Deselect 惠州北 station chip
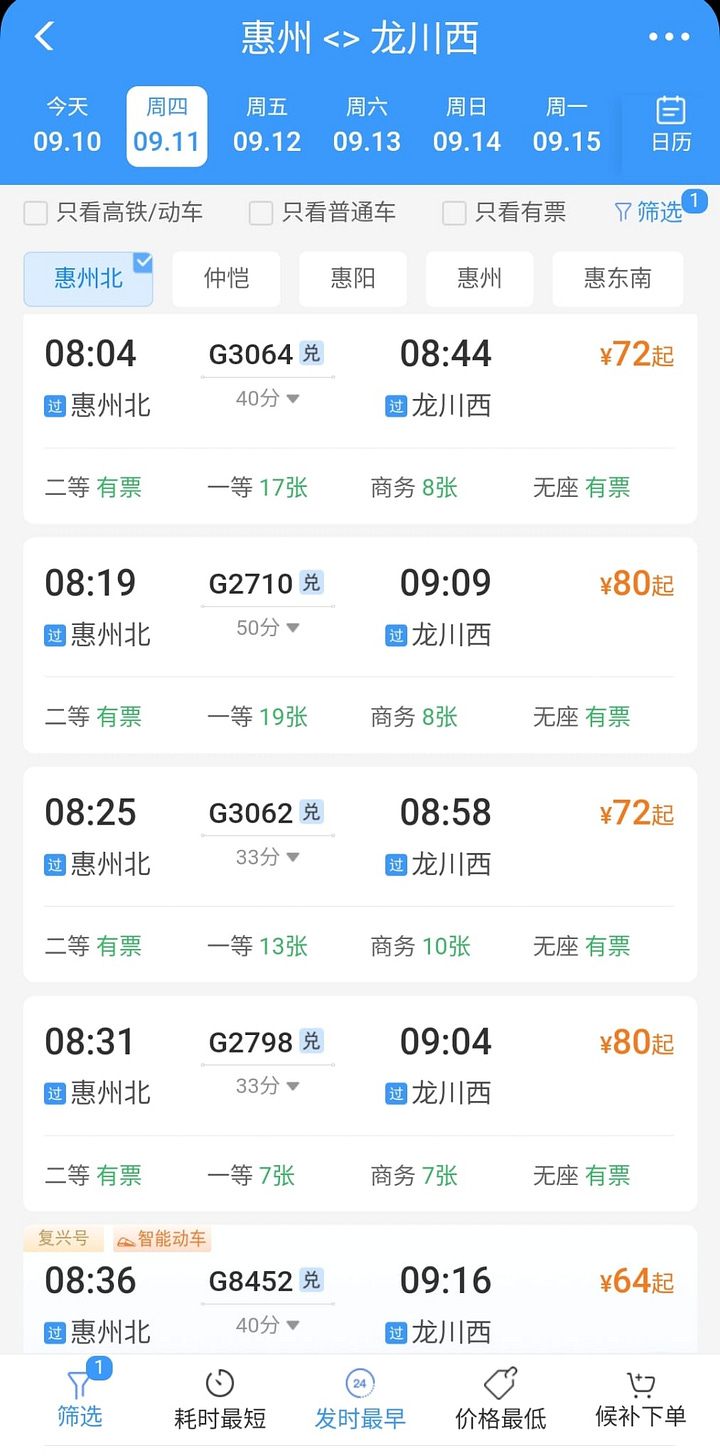The image size is (720, 1456). coord(88,278)
